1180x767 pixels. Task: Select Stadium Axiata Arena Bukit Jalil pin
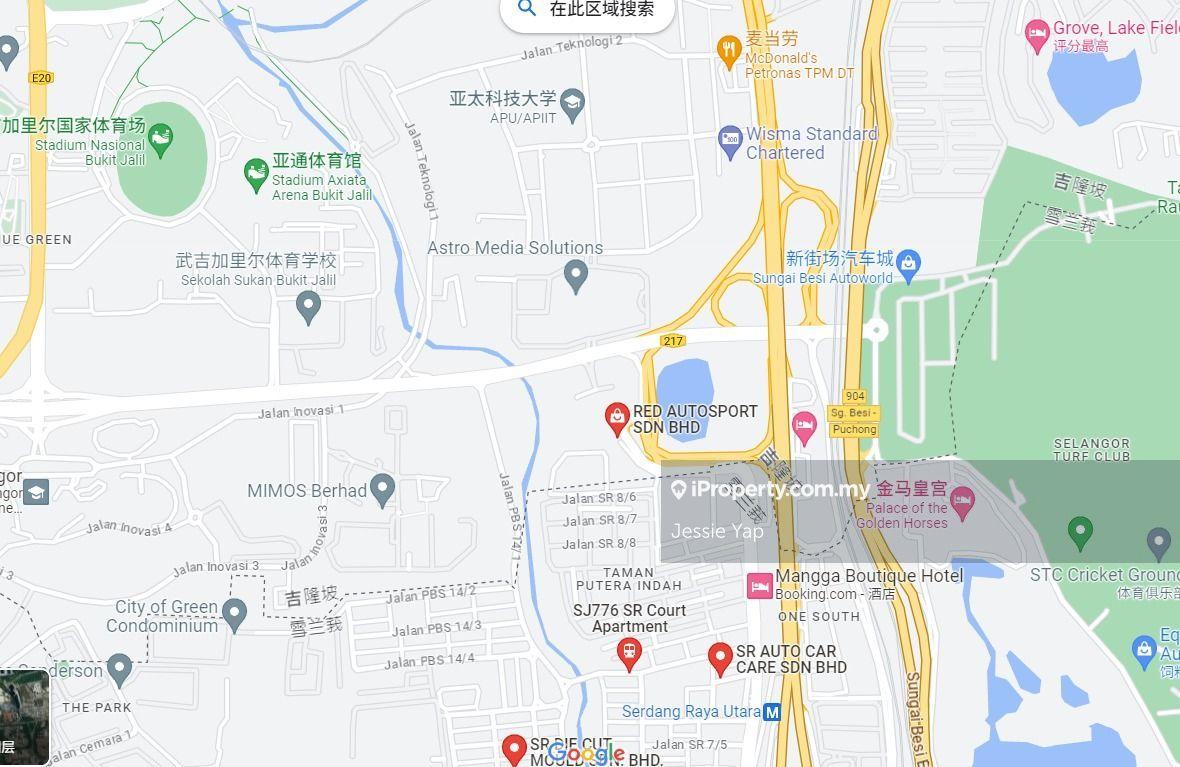[x=256, y=176]
